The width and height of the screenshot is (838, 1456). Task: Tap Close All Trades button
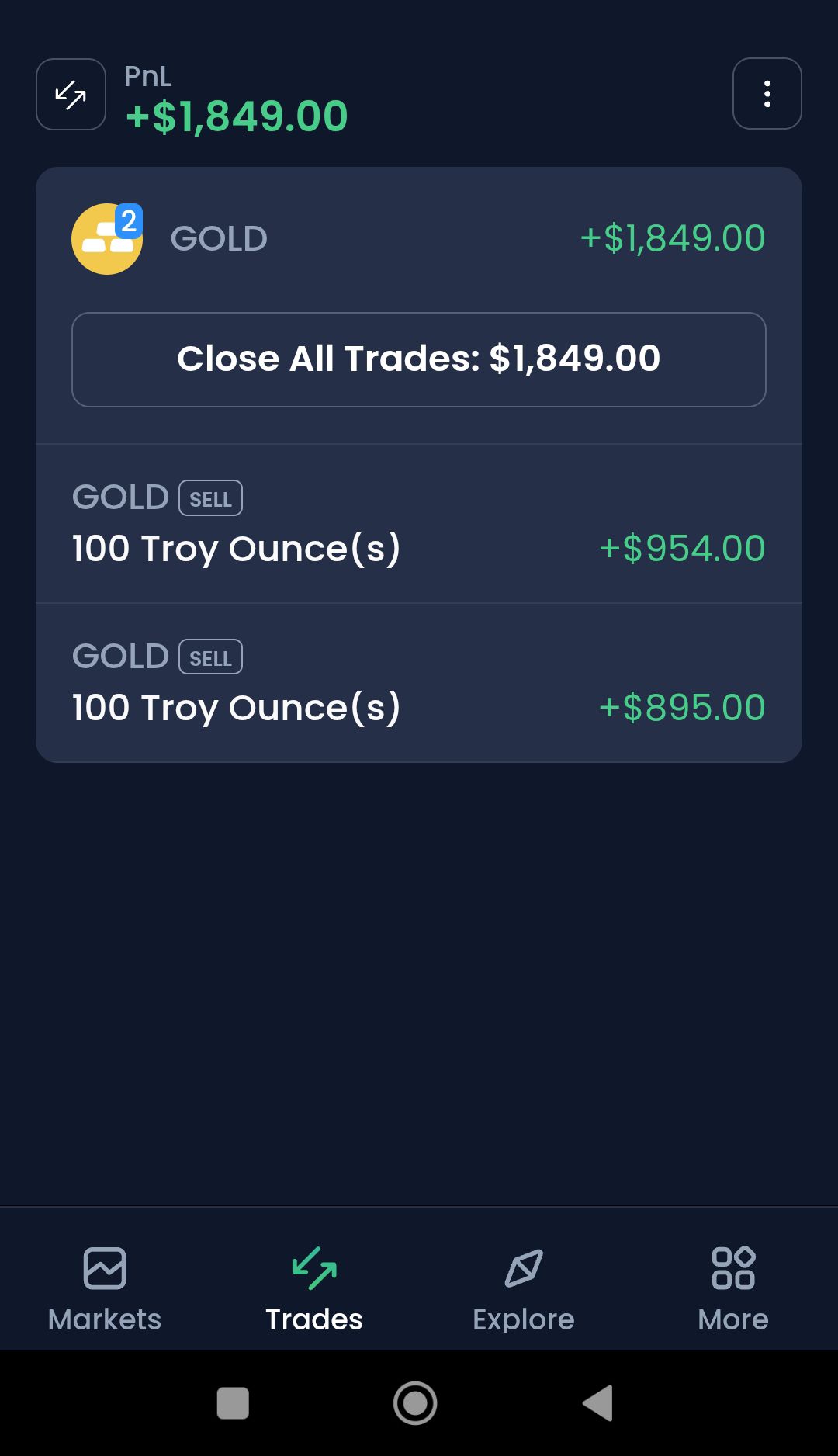[419, 359]
